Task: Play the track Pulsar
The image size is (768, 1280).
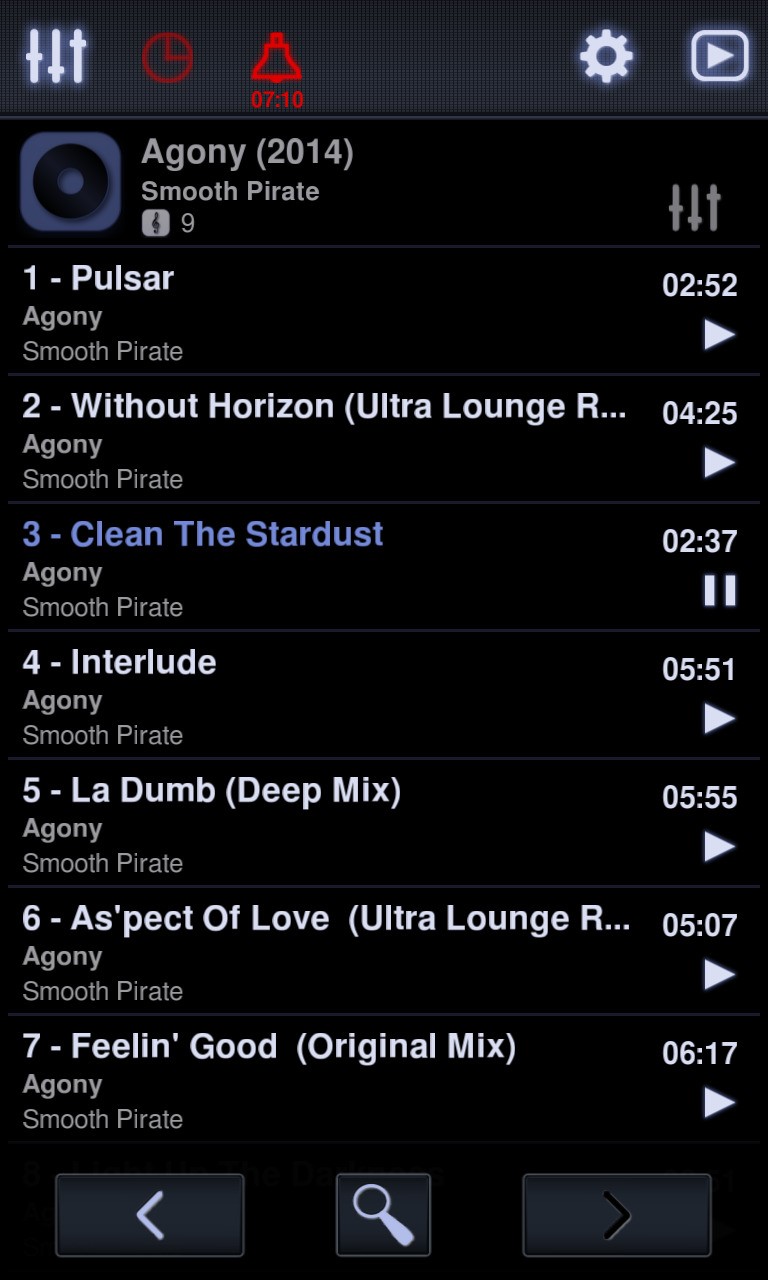Action: pos(719,334)
